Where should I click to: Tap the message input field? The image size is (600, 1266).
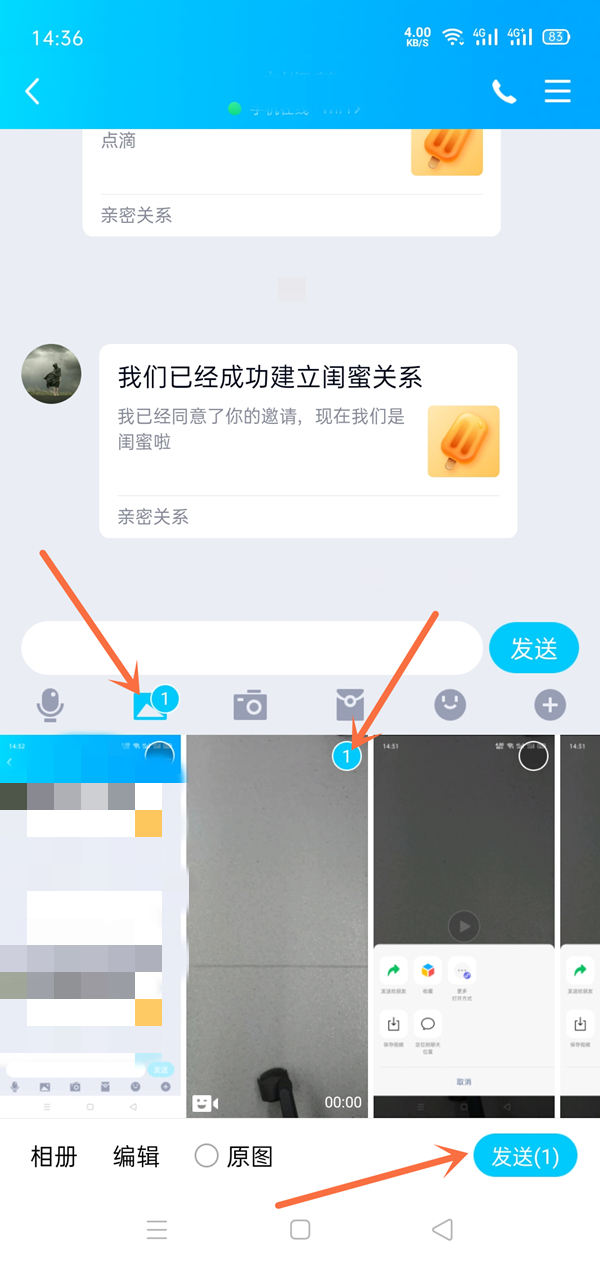pos(250,648)
